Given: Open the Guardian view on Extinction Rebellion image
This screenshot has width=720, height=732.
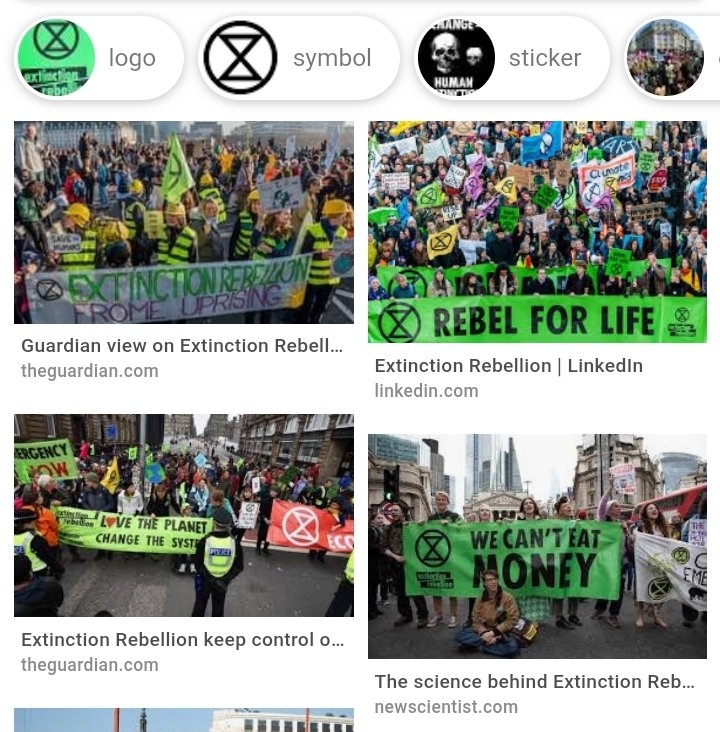Looking at the screenshot, I should pos(183,222).
